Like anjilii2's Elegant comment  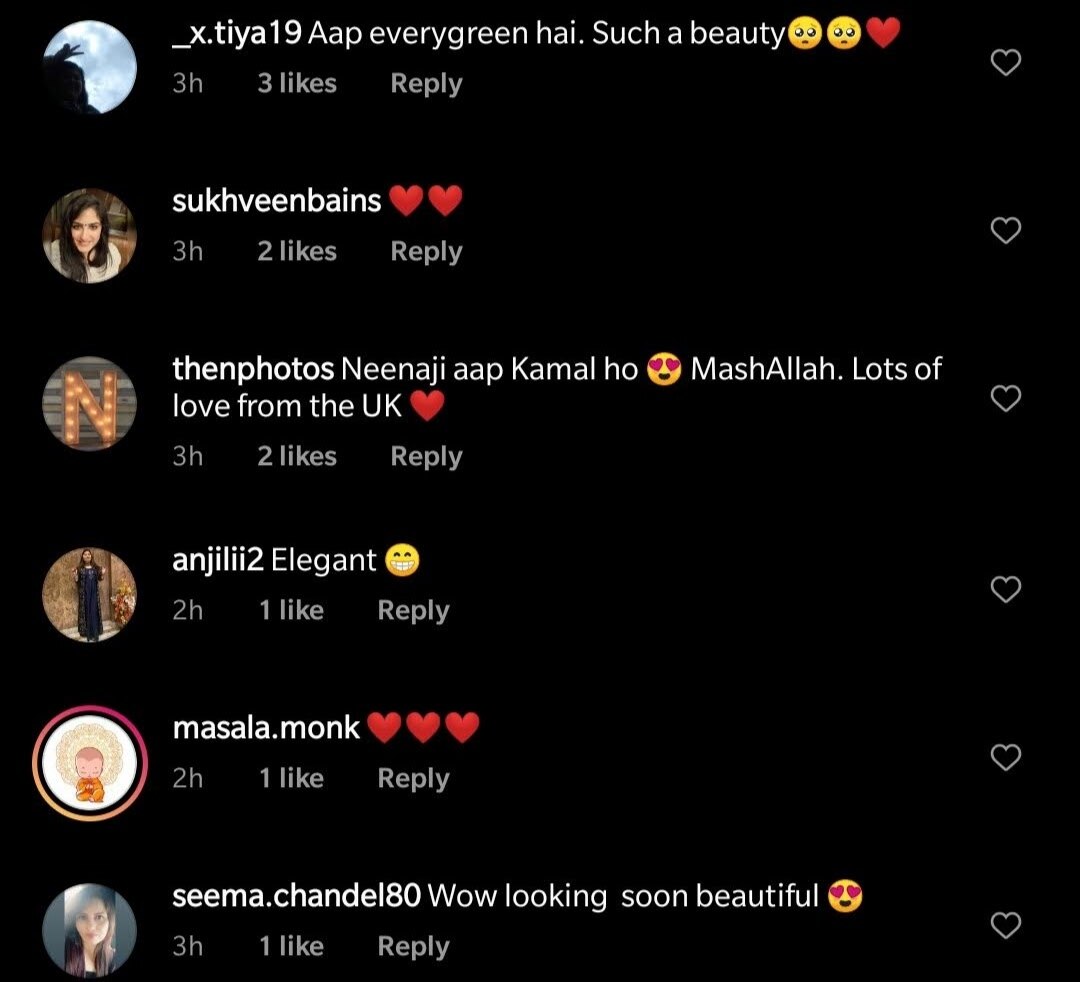(x=1005, y=590)
